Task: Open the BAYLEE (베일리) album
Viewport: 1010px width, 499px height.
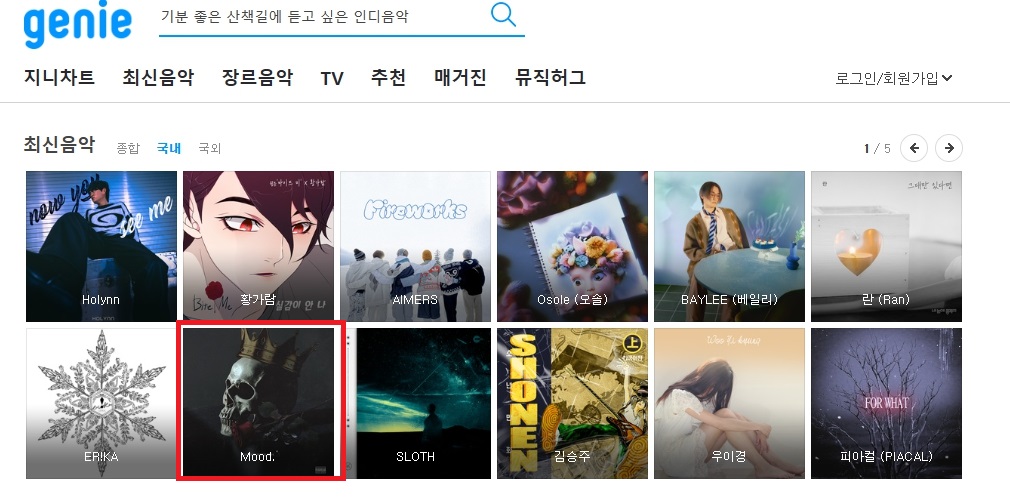Action: [x=729, y=246]
